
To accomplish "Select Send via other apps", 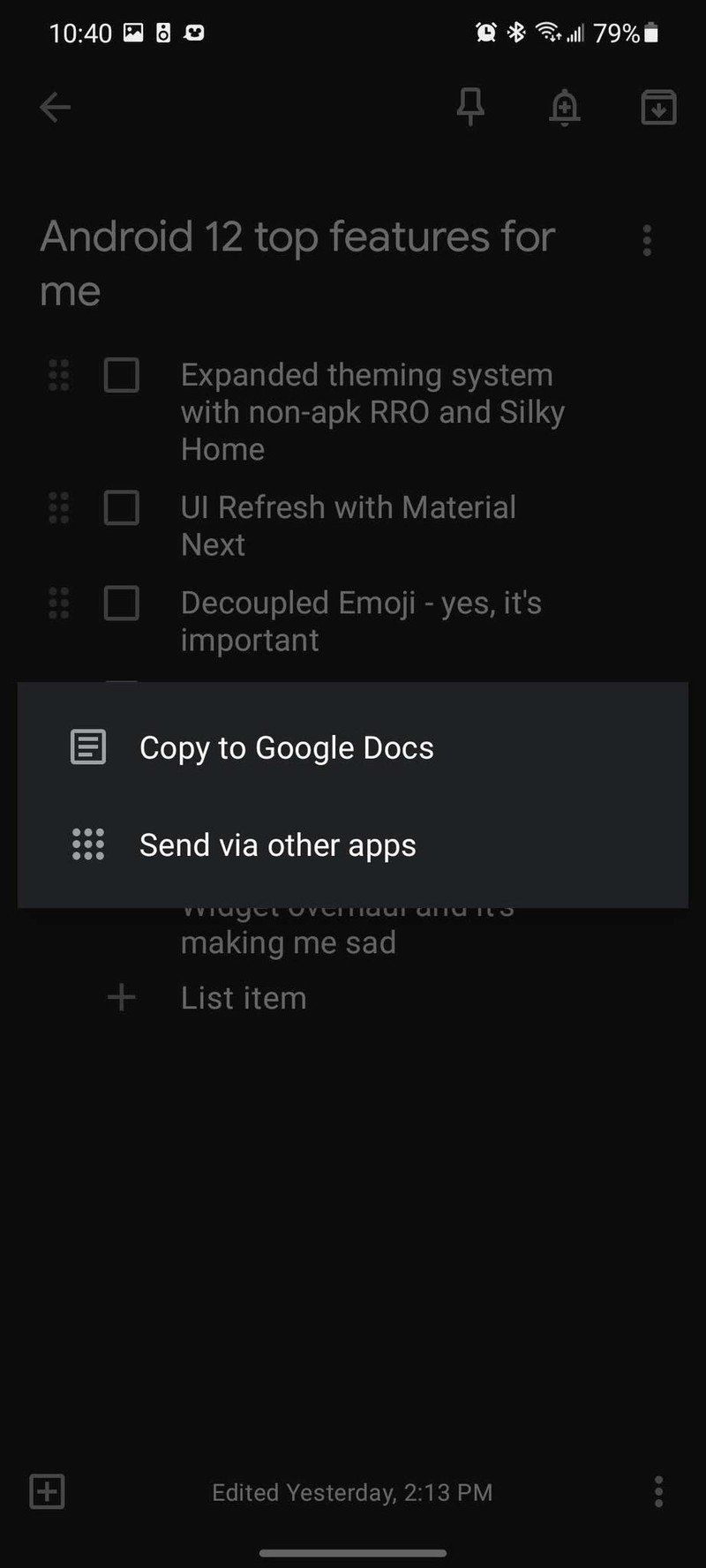I will coord(276,844).
